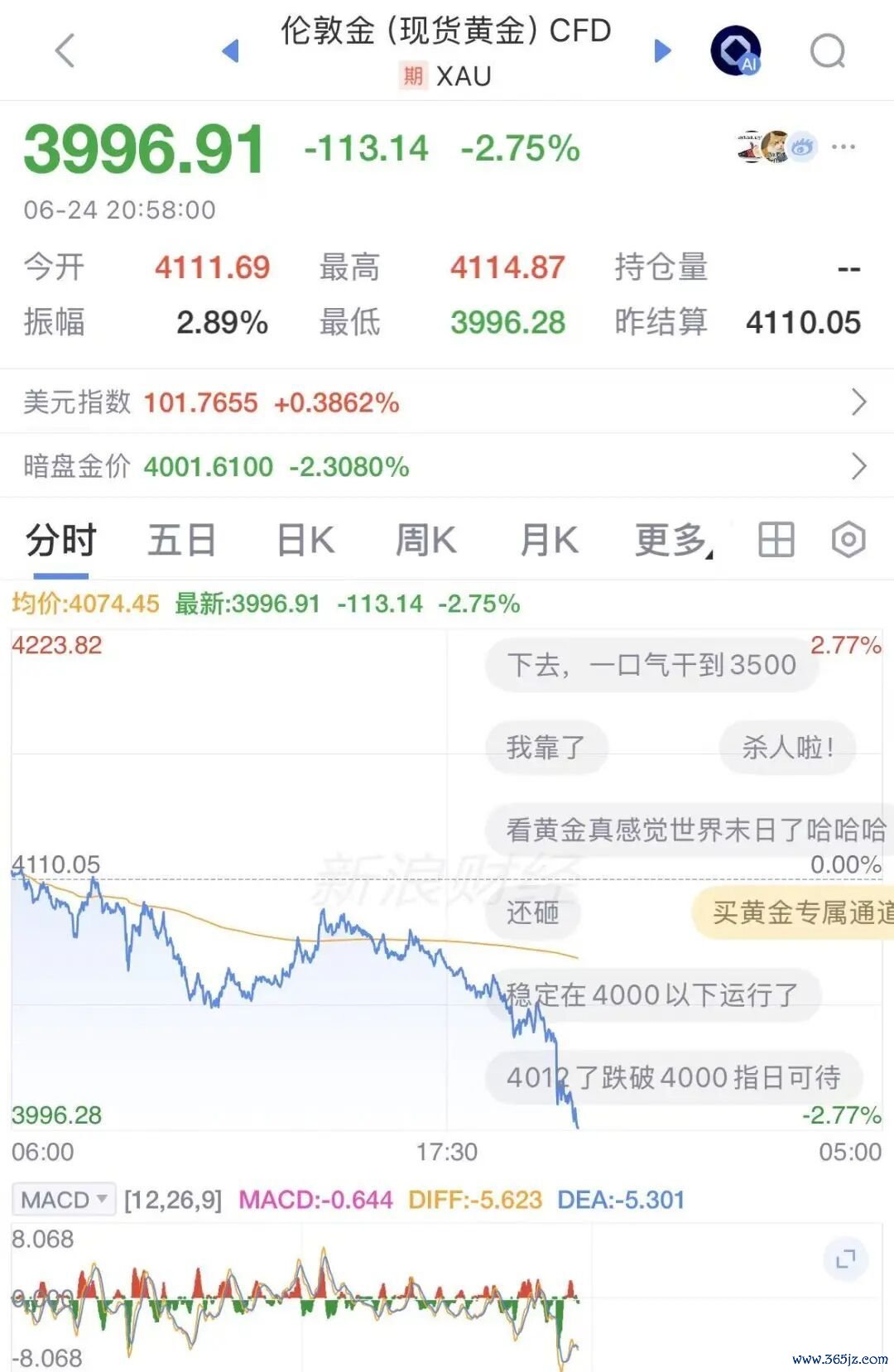Switch to the 月K chart tab
The width and height of the screenshot is (894, 1372).
[x=548, y=541]
